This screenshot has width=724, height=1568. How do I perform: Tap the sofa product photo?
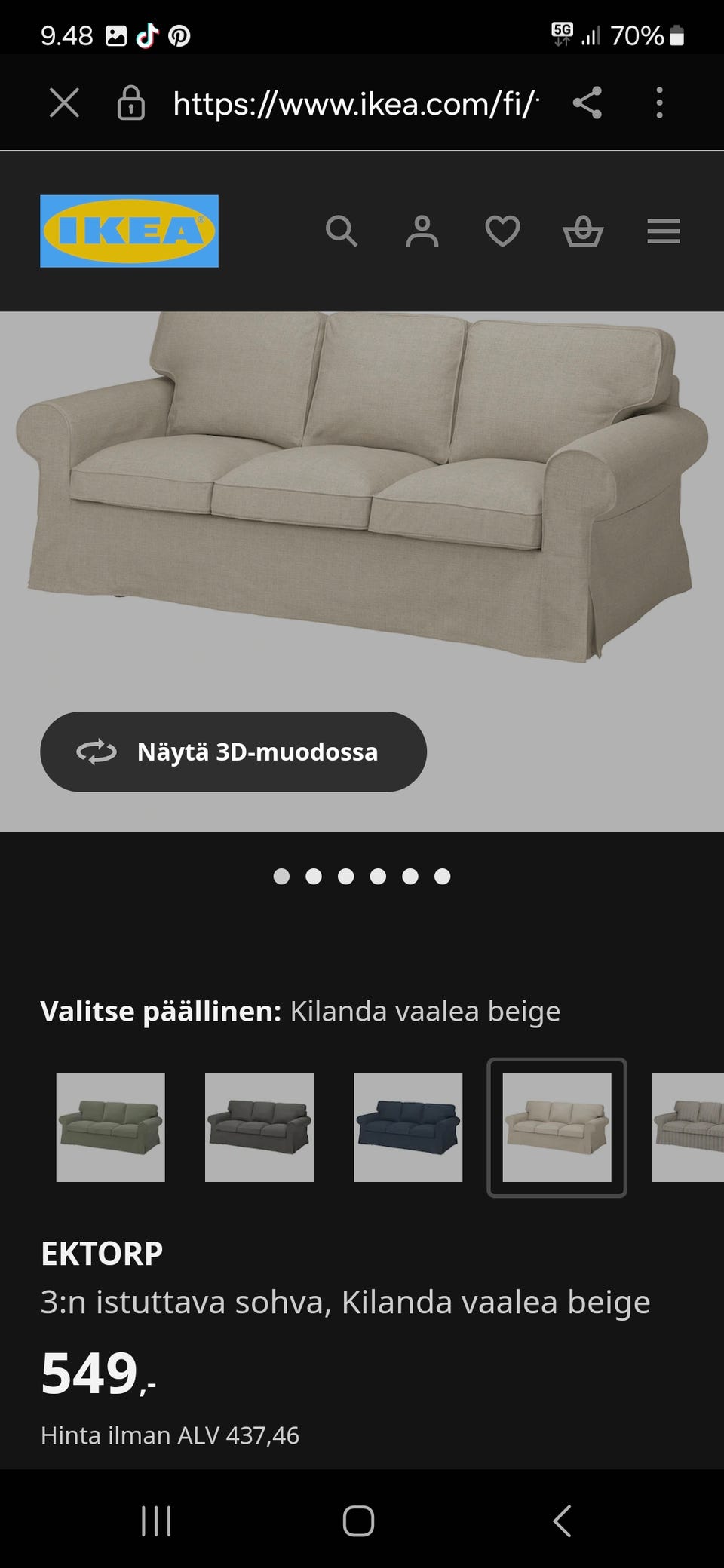[362, 490]
